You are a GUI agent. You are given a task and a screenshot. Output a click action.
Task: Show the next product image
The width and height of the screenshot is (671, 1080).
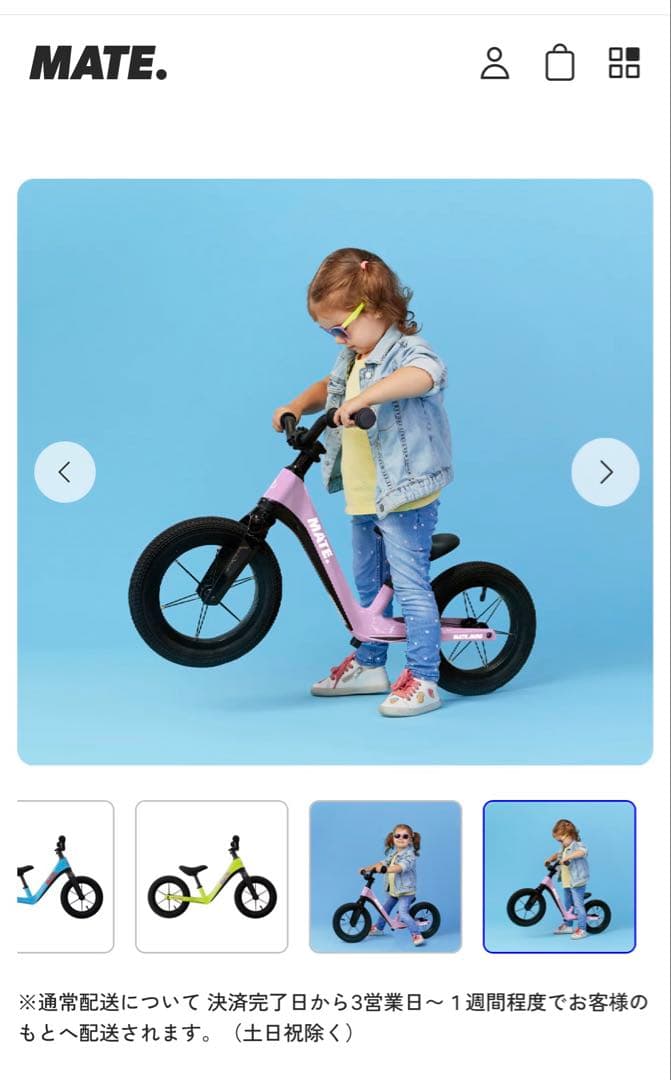click(x=605, y=472)
